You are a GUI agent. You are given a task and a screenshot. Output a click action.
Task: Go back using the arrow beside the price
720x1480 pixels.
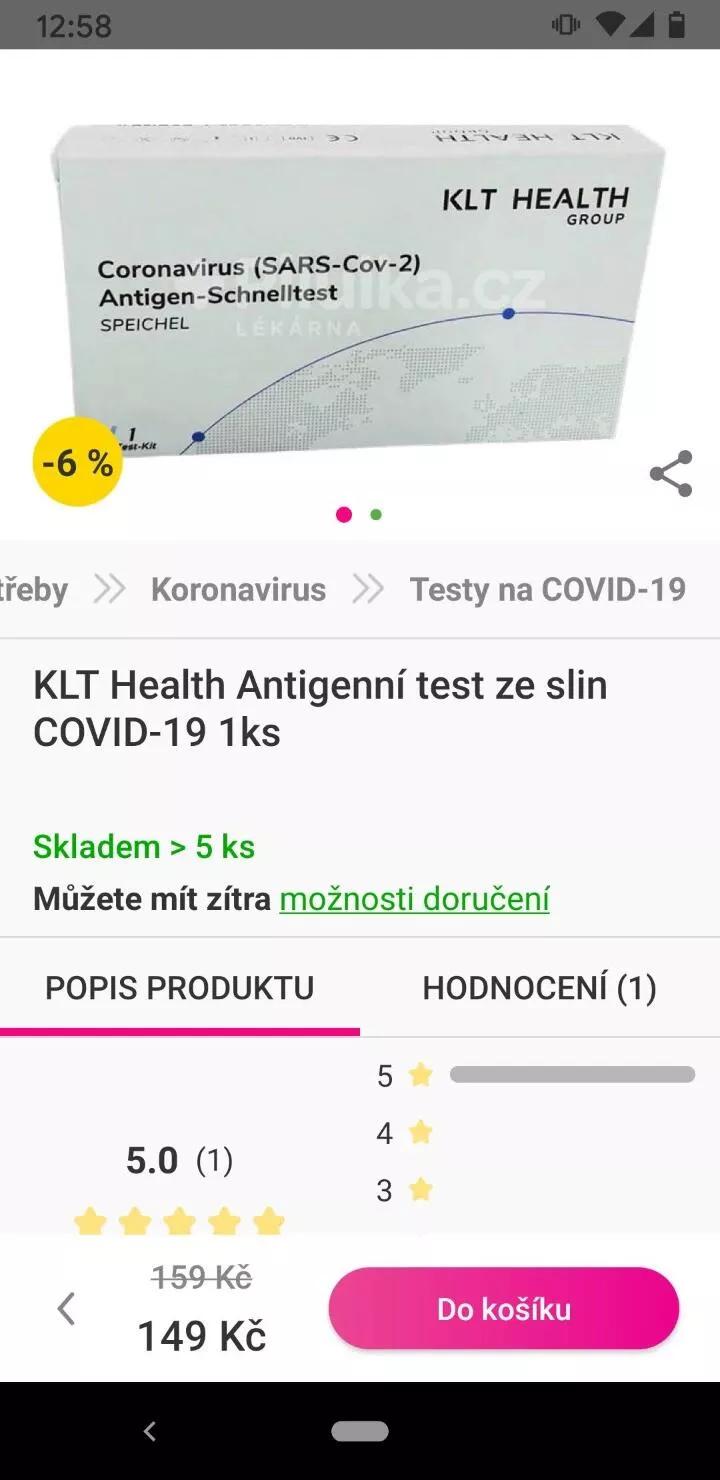[x=66, y=1308]
